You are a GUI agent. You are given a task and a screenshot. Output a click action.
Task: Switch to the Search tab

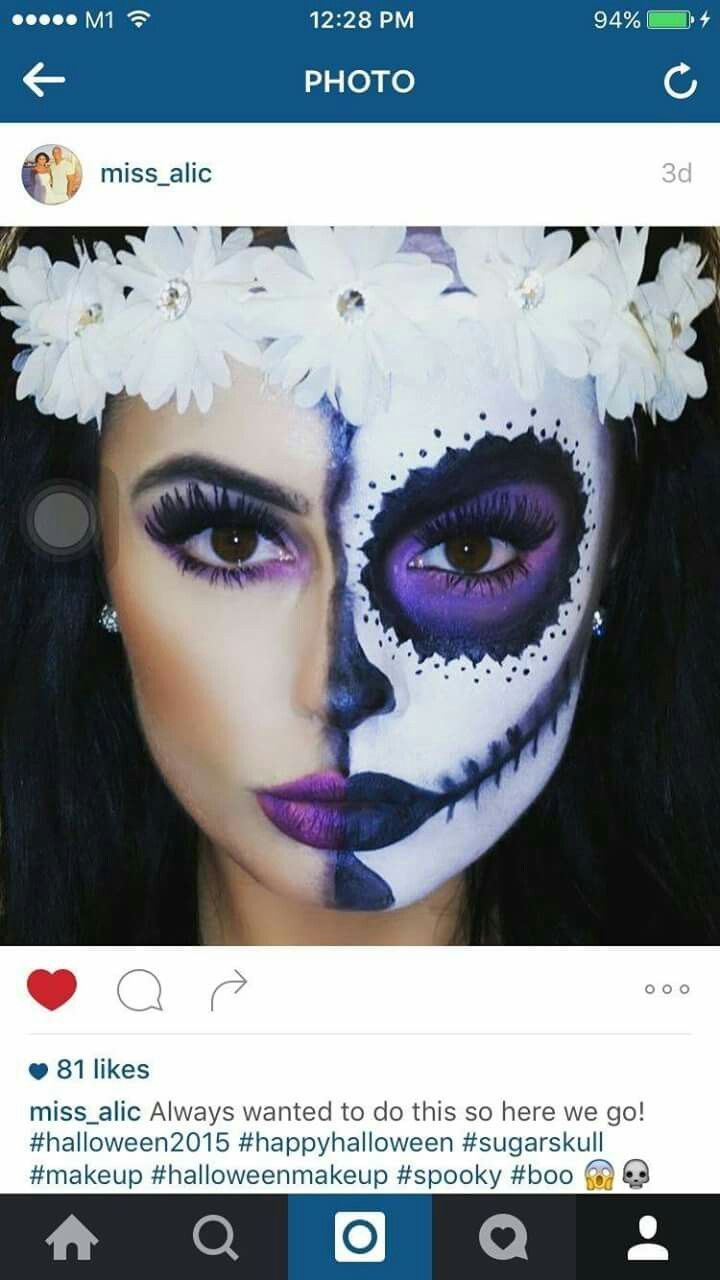tap(216, 1238)
